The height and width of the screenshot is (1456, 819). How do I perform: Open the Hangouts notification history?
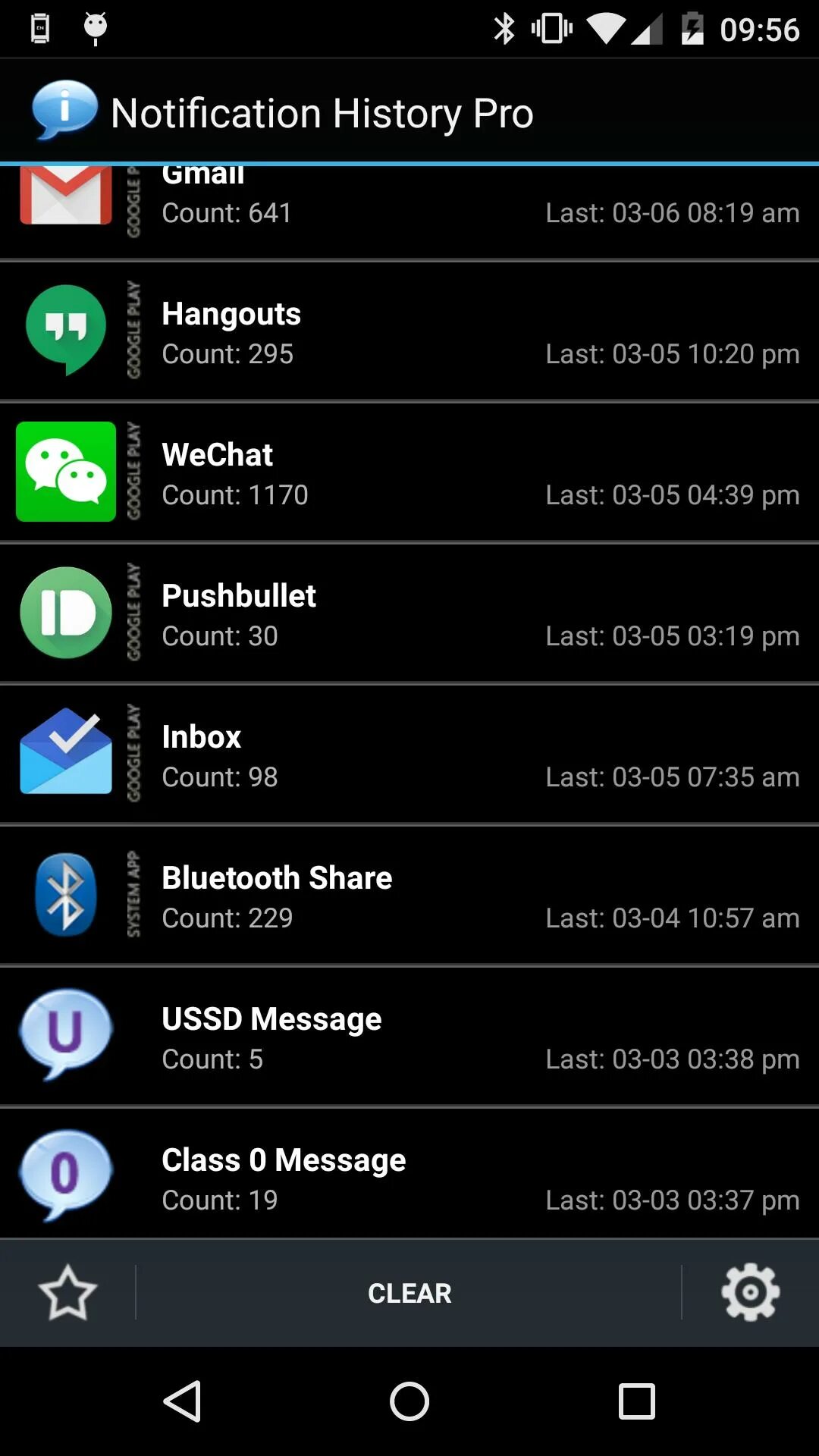[409, 332]
